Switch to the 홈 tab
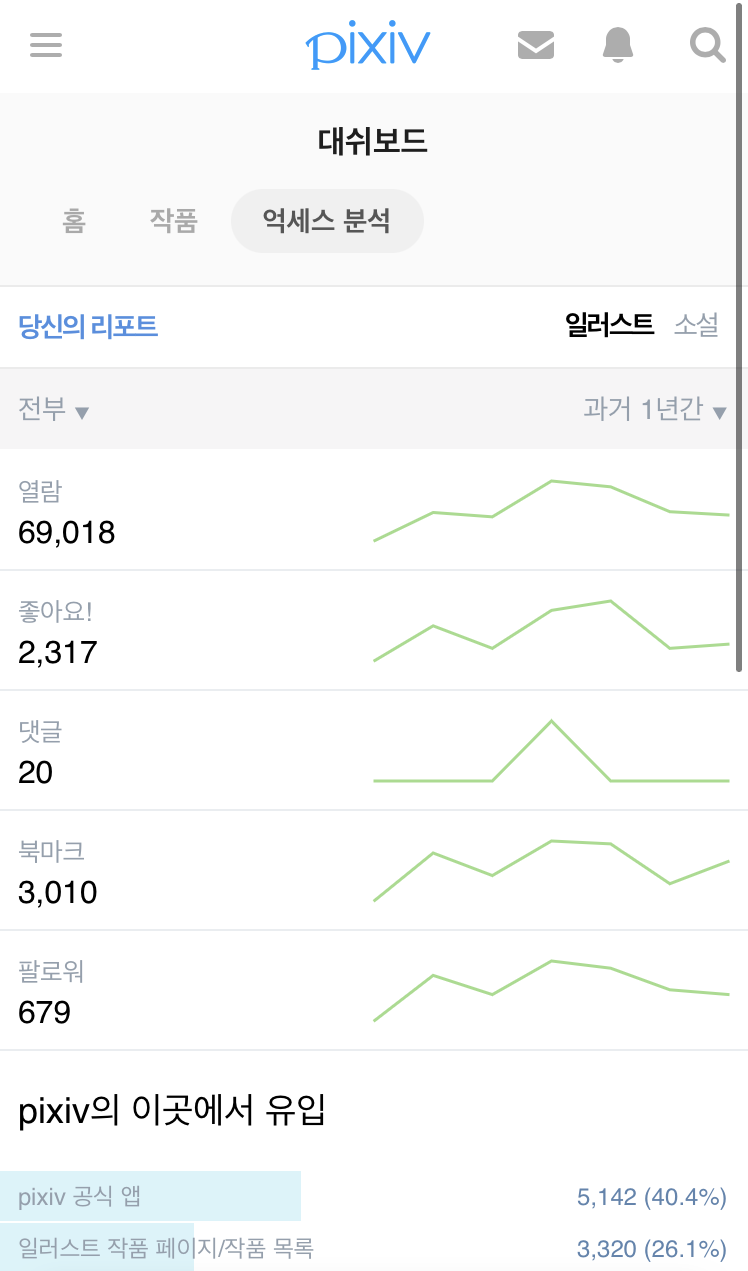Viewport: 748px width, 1271px height. [x=74, y=221]
